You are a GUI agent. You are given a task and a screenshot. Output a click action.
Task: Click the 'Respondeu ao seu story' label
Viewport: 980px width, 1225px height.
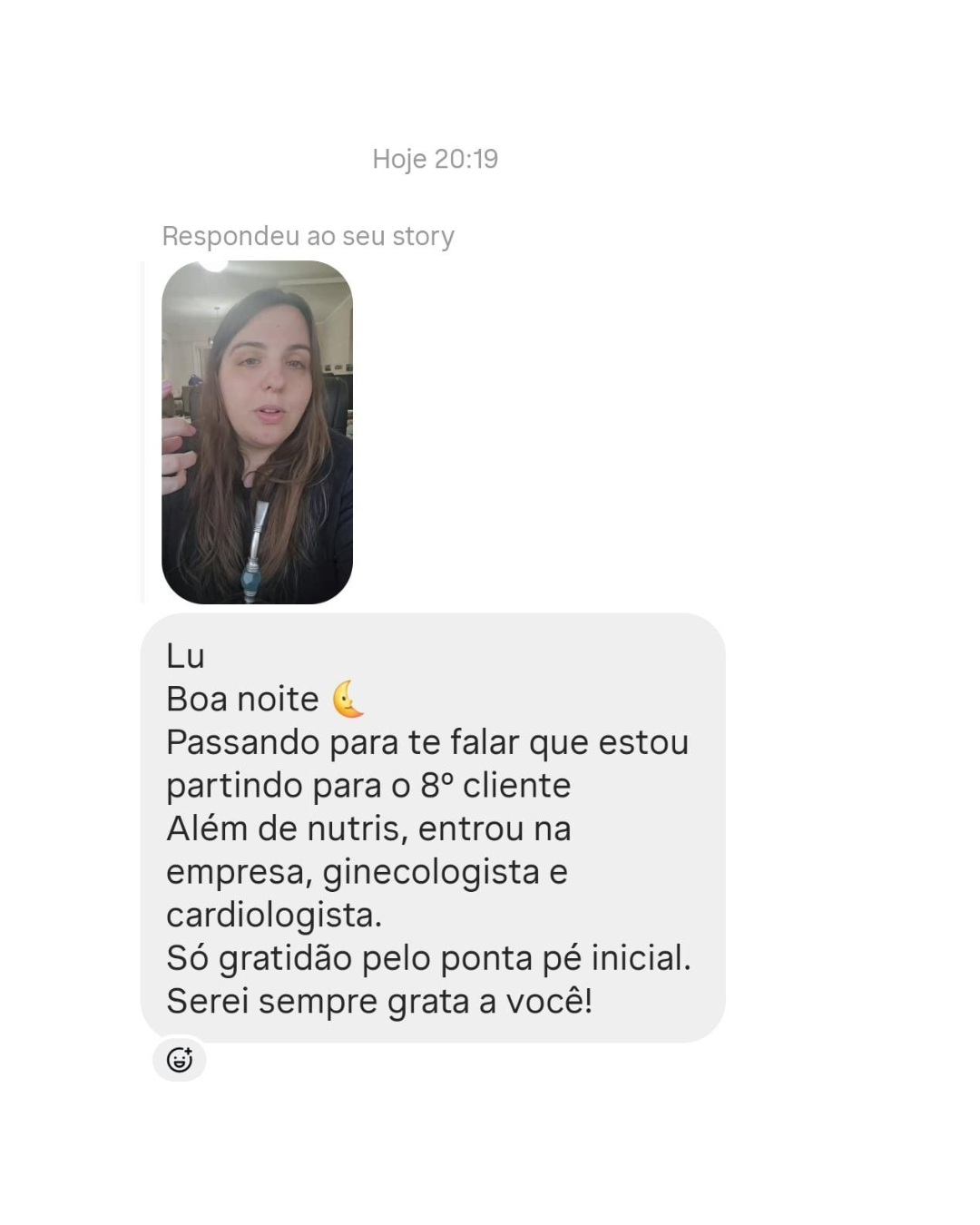[309, 236]
